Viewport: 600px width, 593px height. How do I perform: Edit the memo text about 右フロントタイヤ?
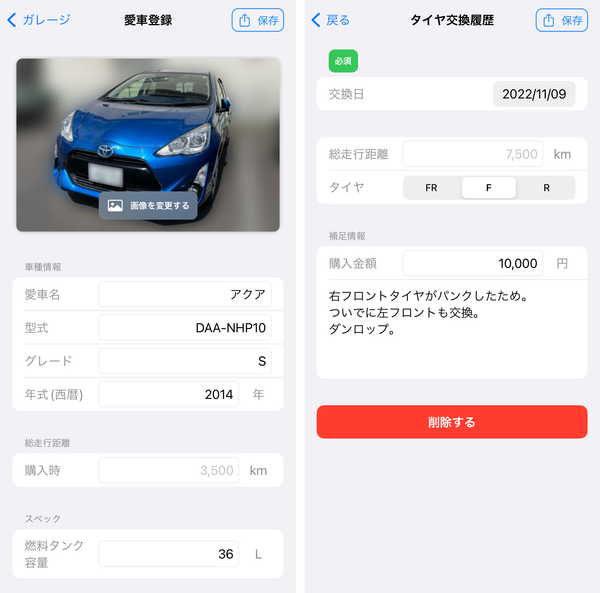(452, 329)
